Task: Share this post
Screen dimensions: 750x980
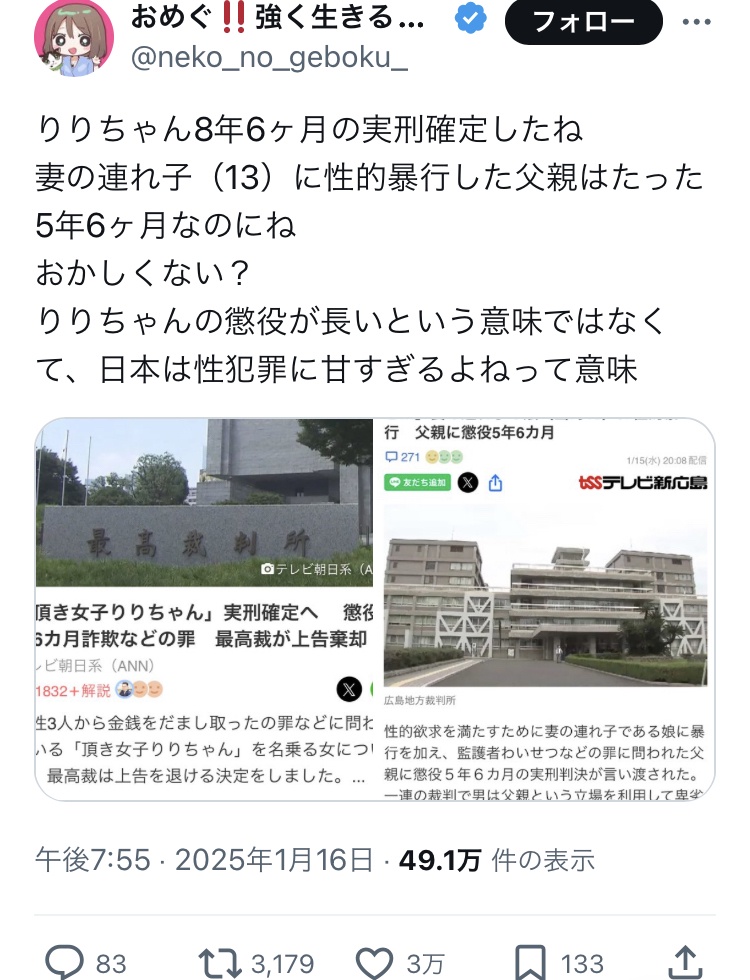Action: (x=685, y=962)
